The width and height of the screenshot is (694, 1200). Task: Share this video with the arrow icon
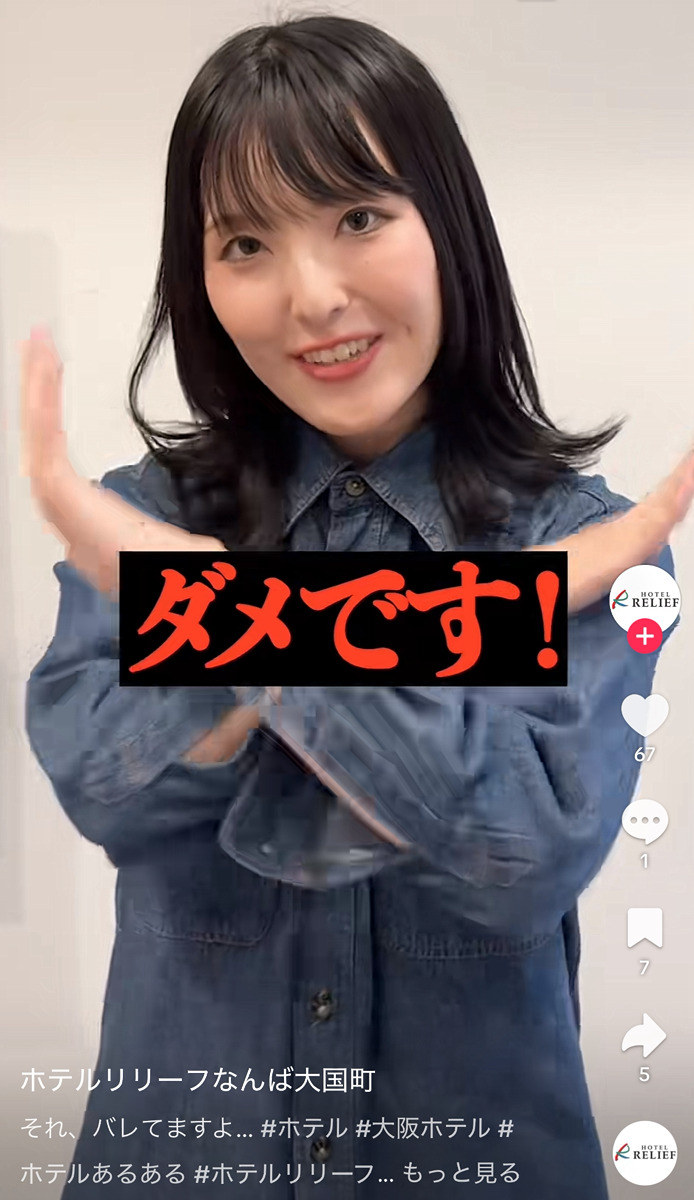pyautogui.click(x=644, y=1036)
